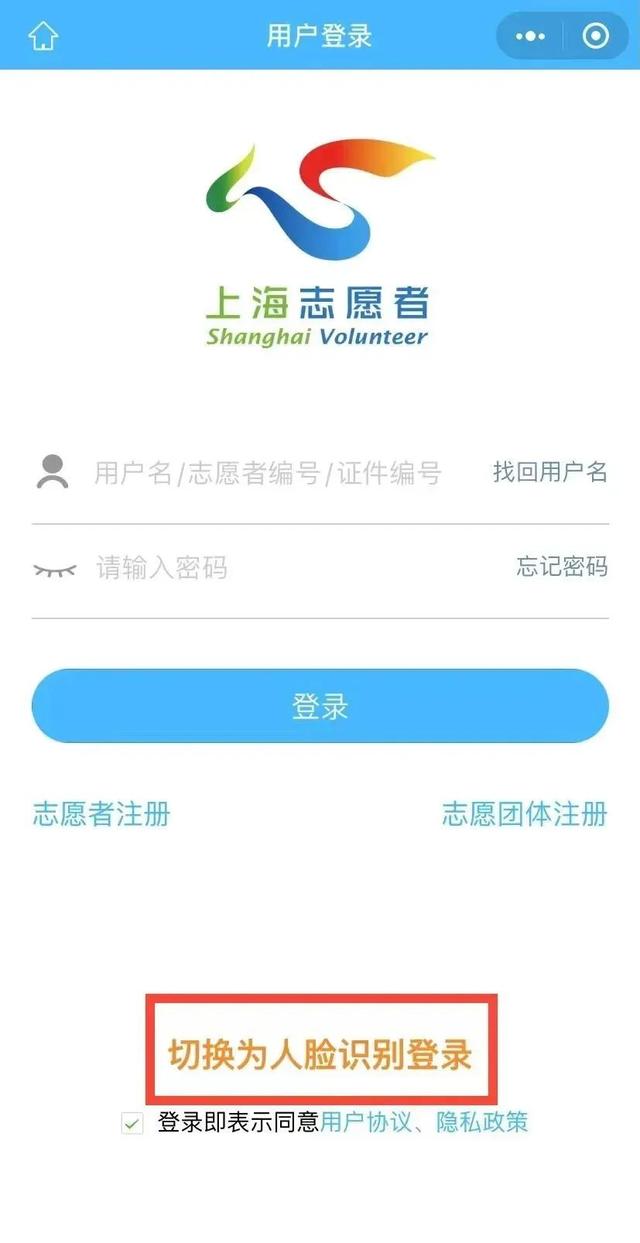Switch to face recognition login 切换为人脸识别登录
The image size is (640, 1243).
coord(320,1055)
